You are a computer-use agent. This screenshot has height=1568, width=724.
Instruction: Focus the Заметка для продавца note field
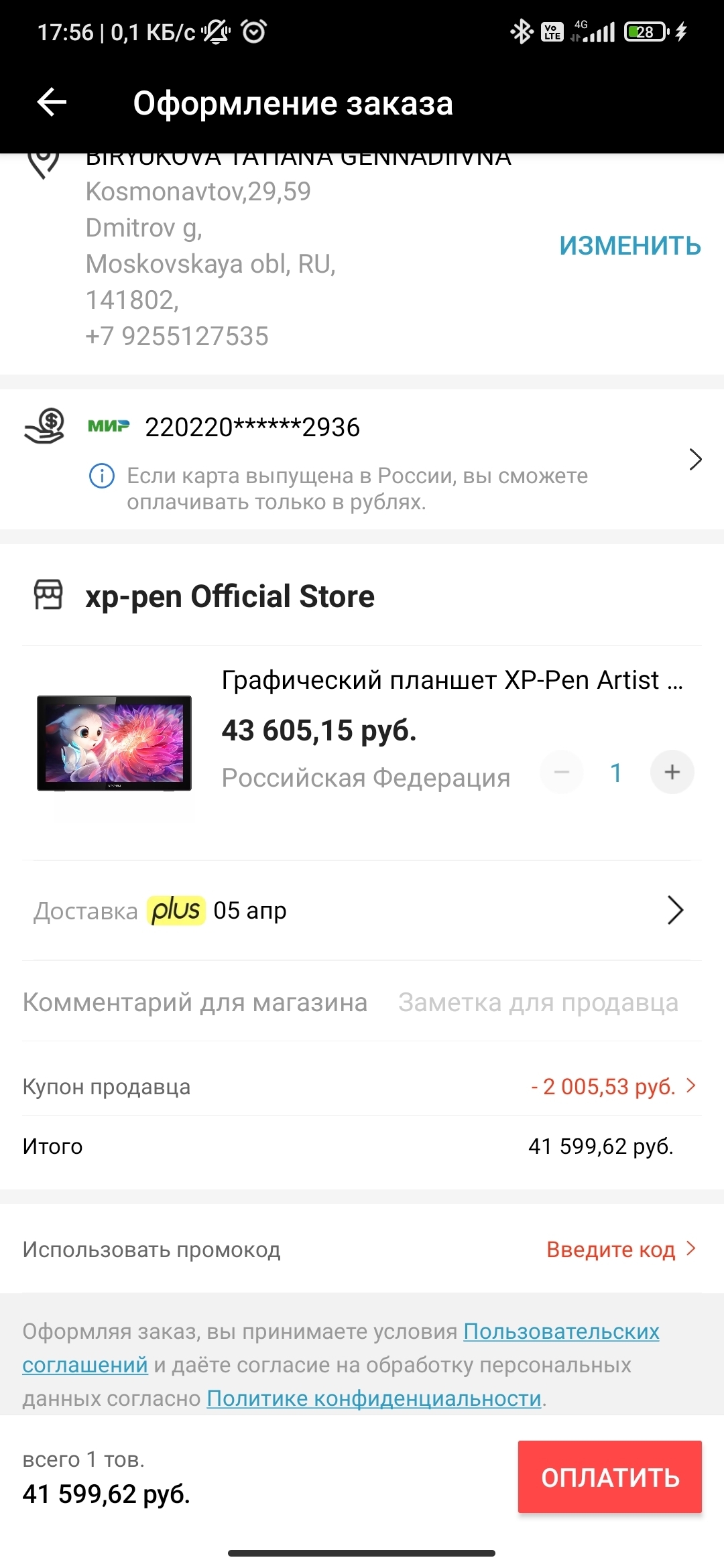(x=538, y=1002)
